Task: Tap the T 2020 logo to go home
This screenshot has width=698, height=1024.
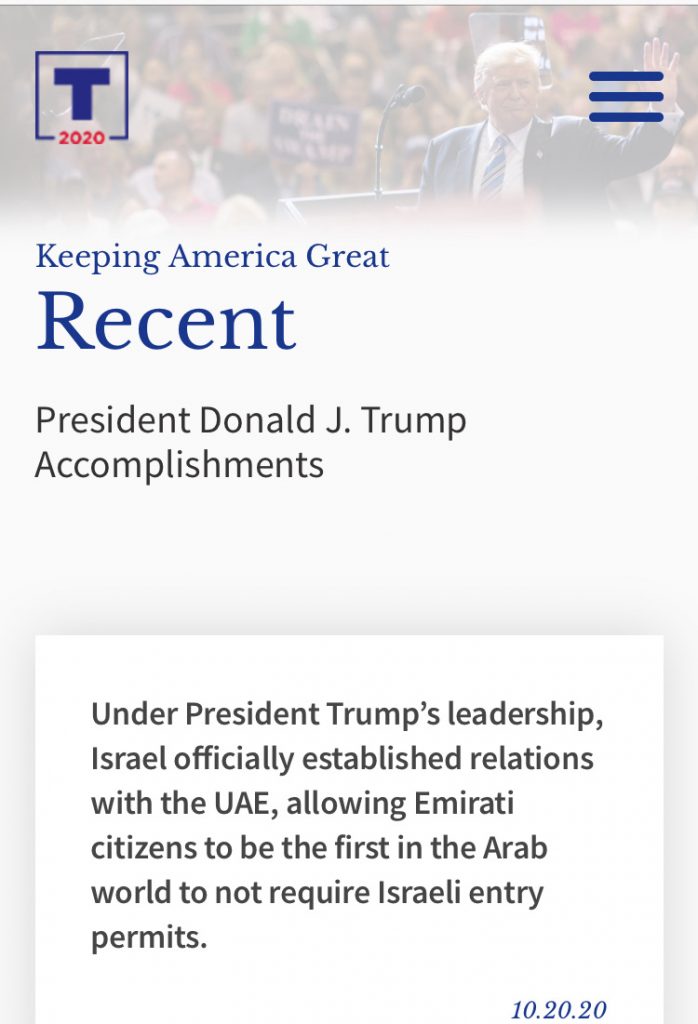Action: [x=82, y=97]
